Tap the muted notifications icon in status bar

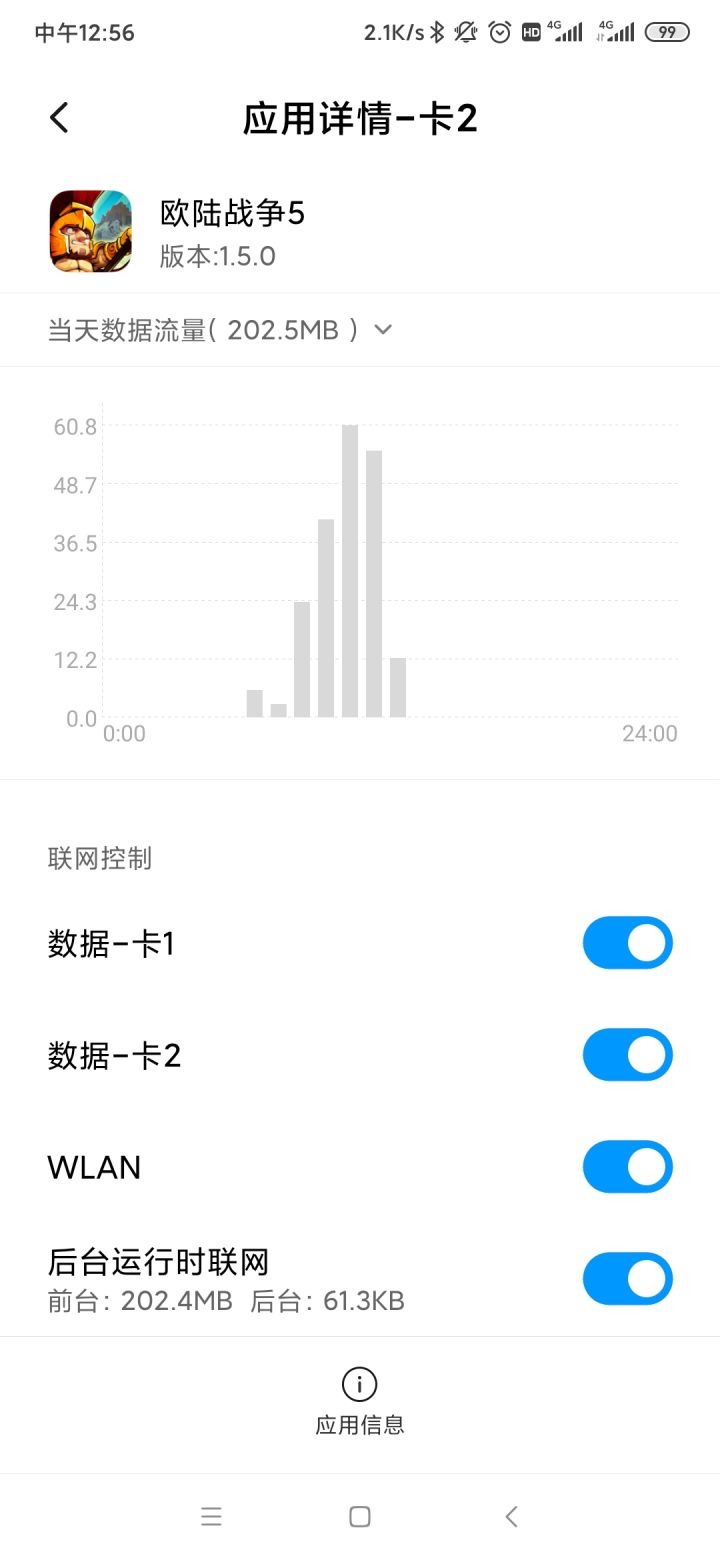point(464,31)
